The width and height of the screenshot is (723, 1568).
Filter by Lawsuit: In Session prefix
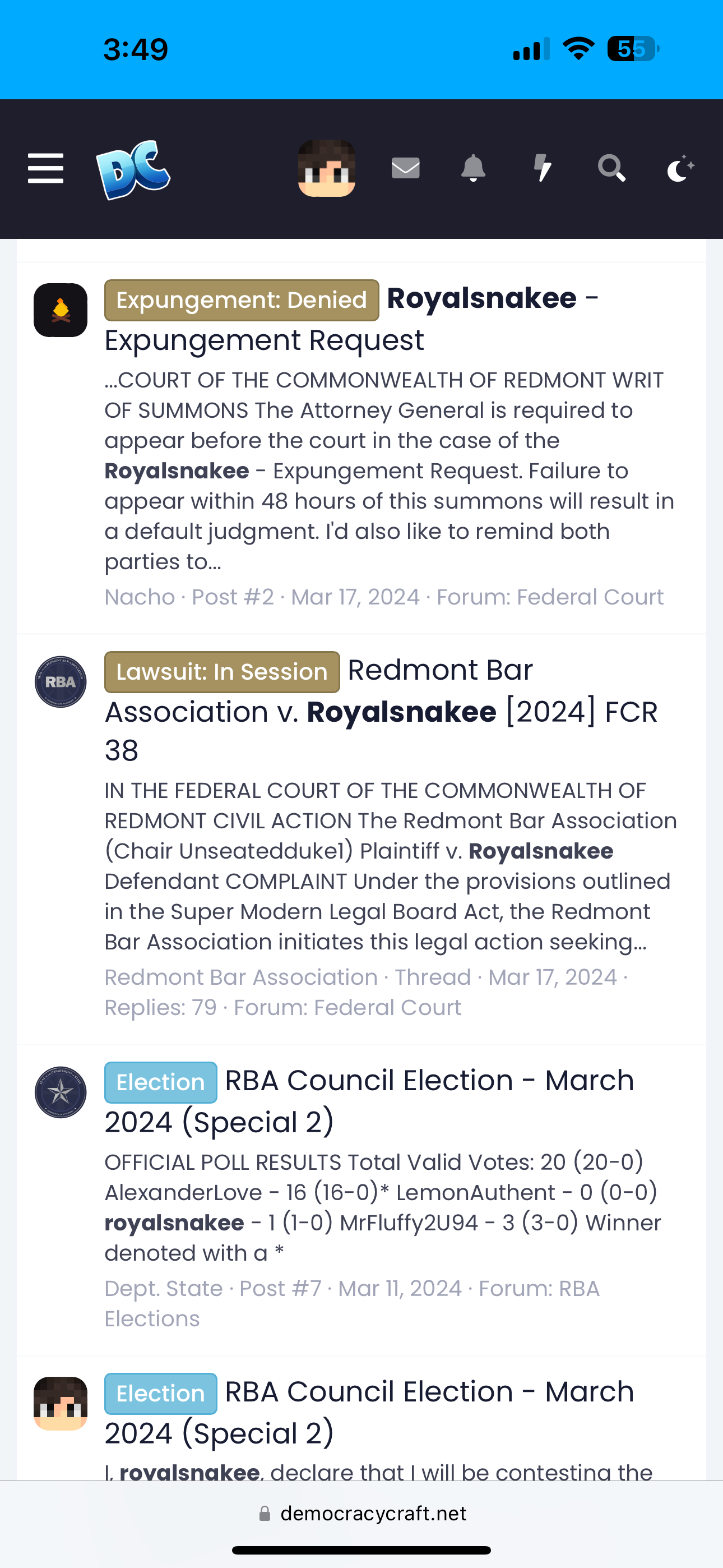pyautogui.click(x=222, y=672)
